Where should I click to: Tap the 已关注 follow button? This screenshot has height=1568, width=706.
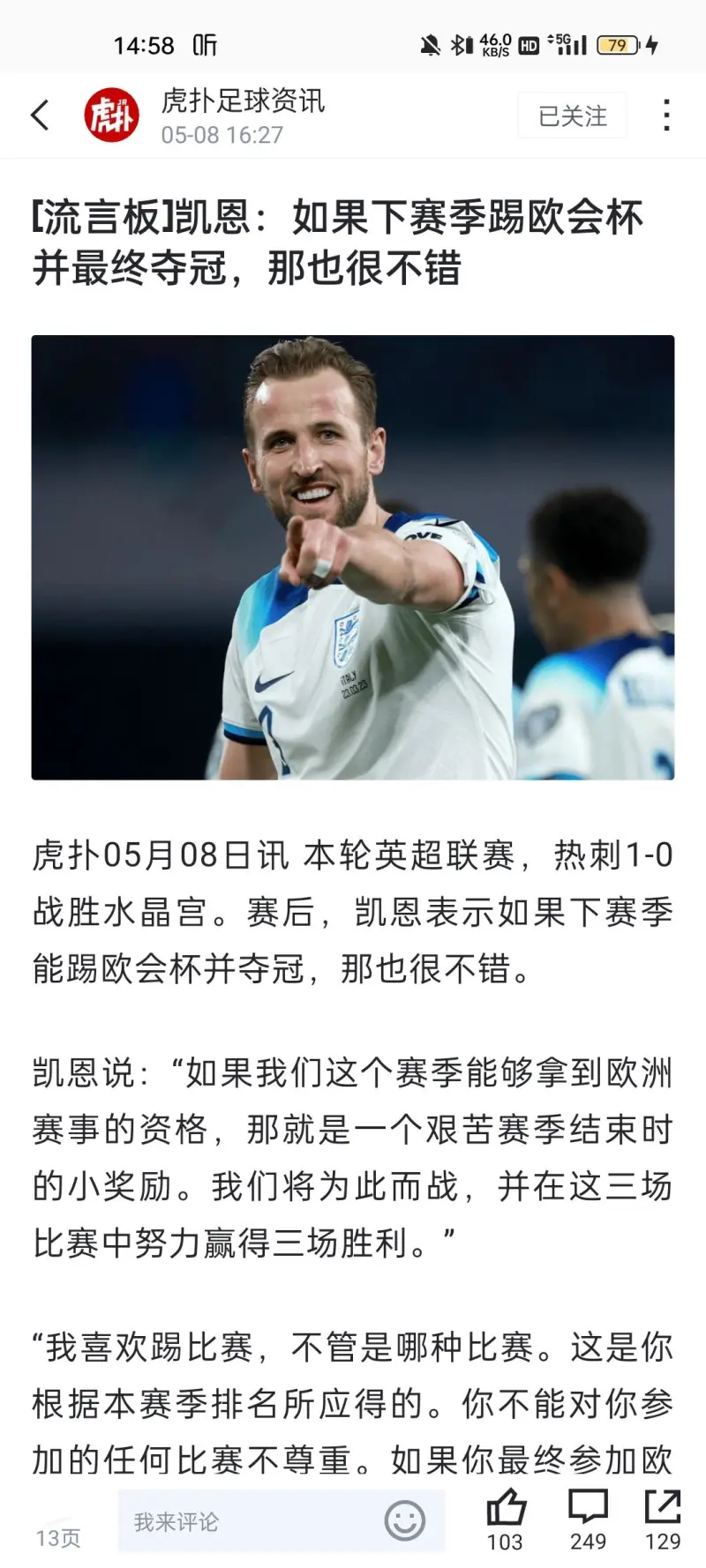572,116
